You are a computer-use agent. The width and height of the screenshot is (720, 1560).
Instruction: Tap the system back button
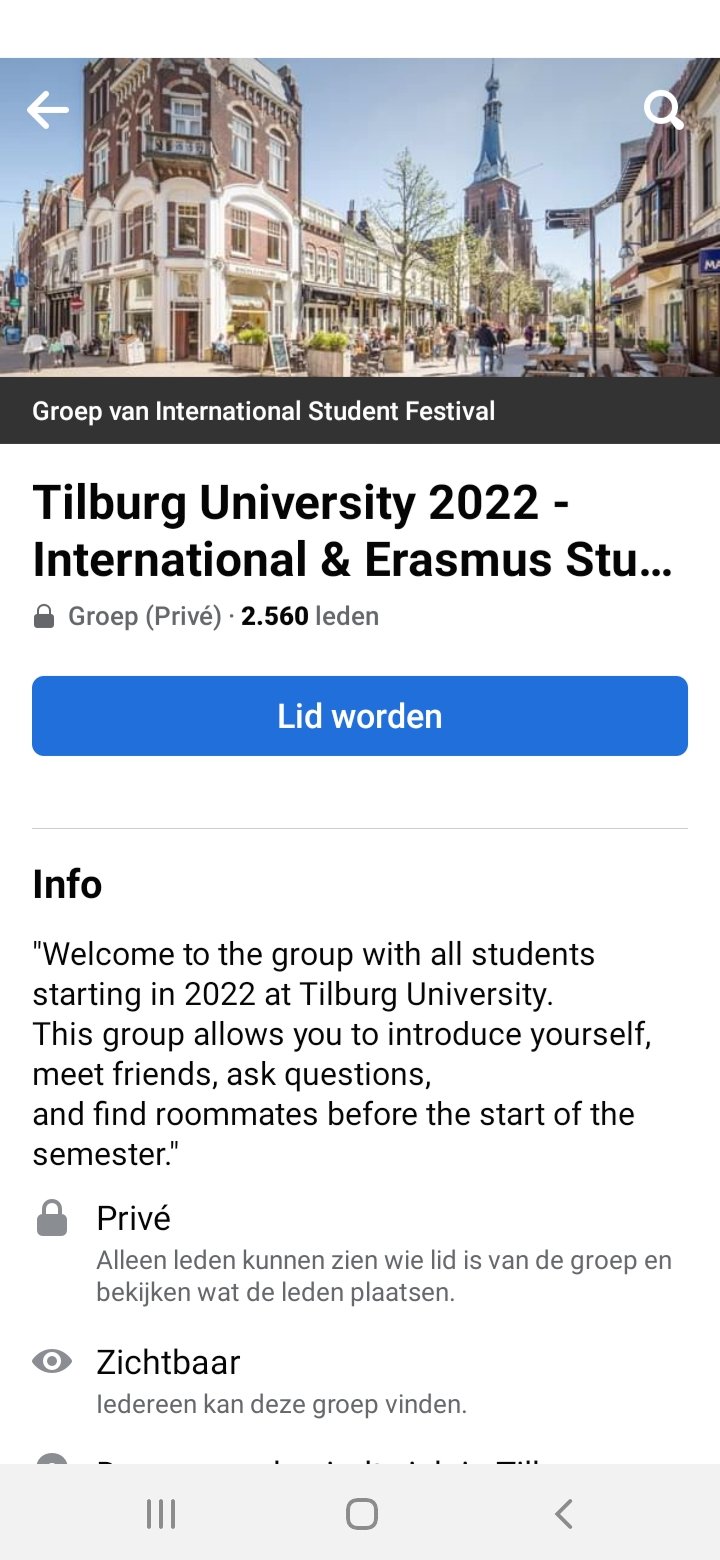point(564,1514)
